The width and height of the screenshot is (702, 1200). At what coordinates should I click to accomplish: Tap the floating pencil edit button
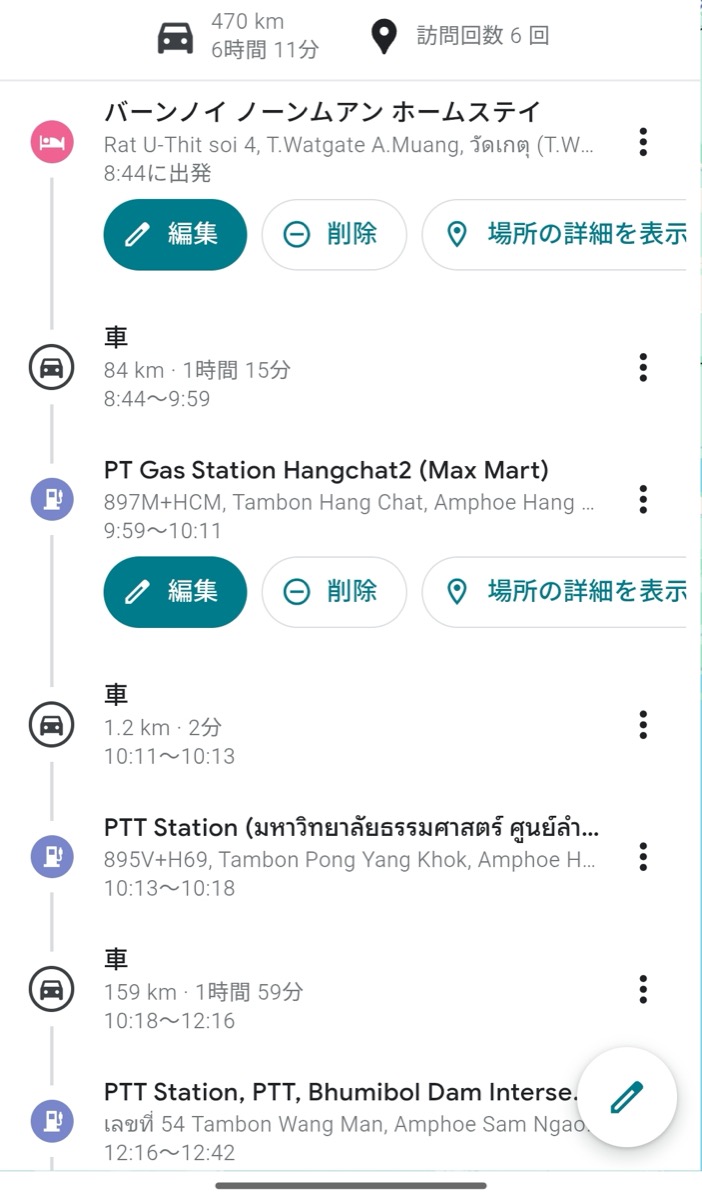[626, 1098]
